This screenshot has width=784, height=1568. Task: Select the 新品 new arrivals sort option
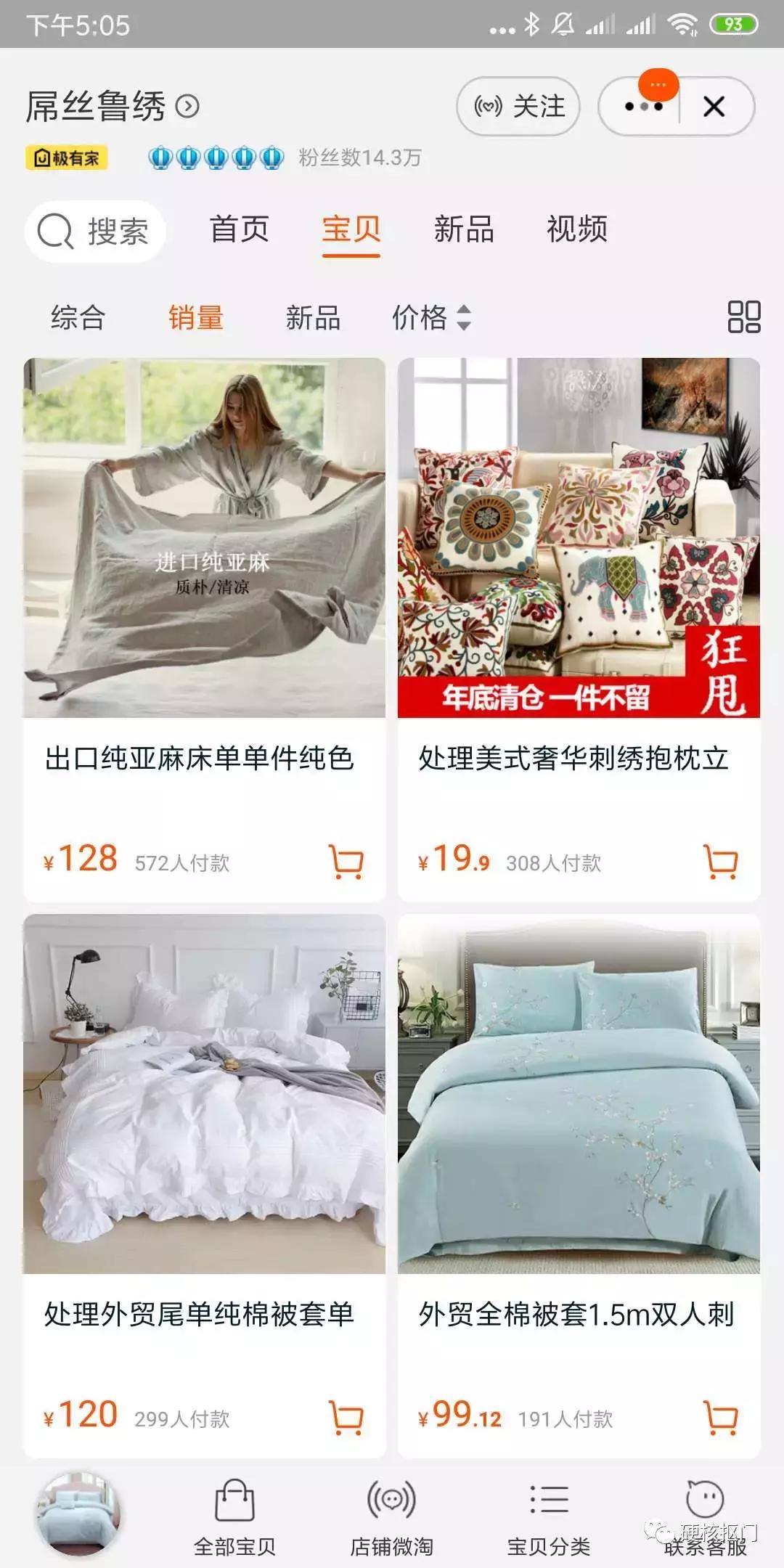pyautogui.click(x=312, y=318)
